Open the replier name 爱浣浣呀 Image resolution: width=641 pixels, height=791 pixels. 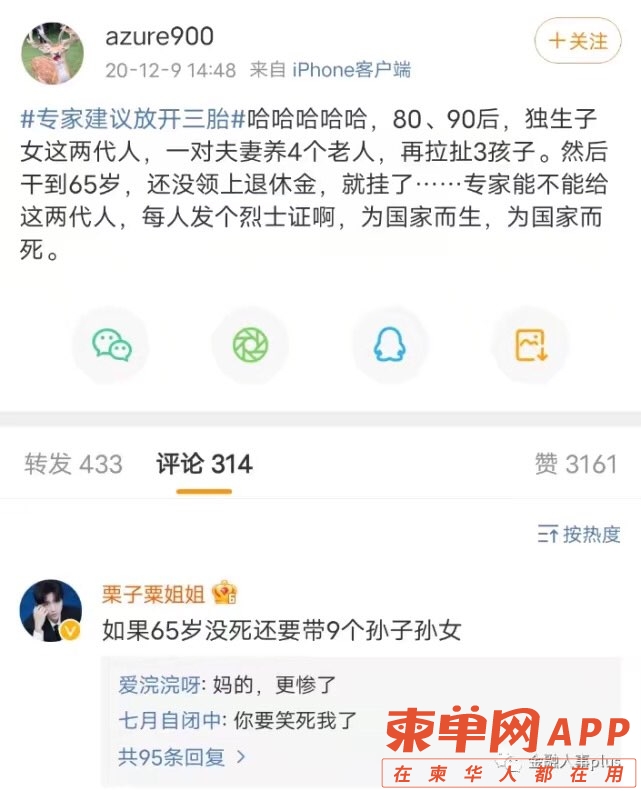(x=160, y=686)
